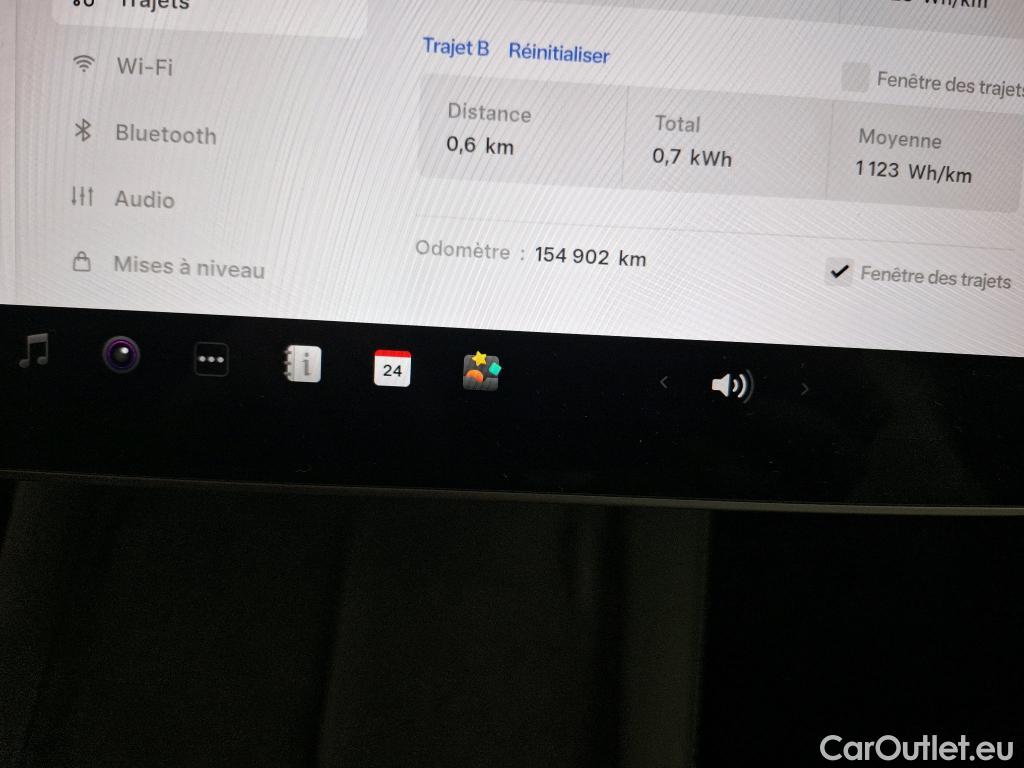Open the camera app
Image resolution: width=1024 pixels, height=768 pixels.
point(121,354)
